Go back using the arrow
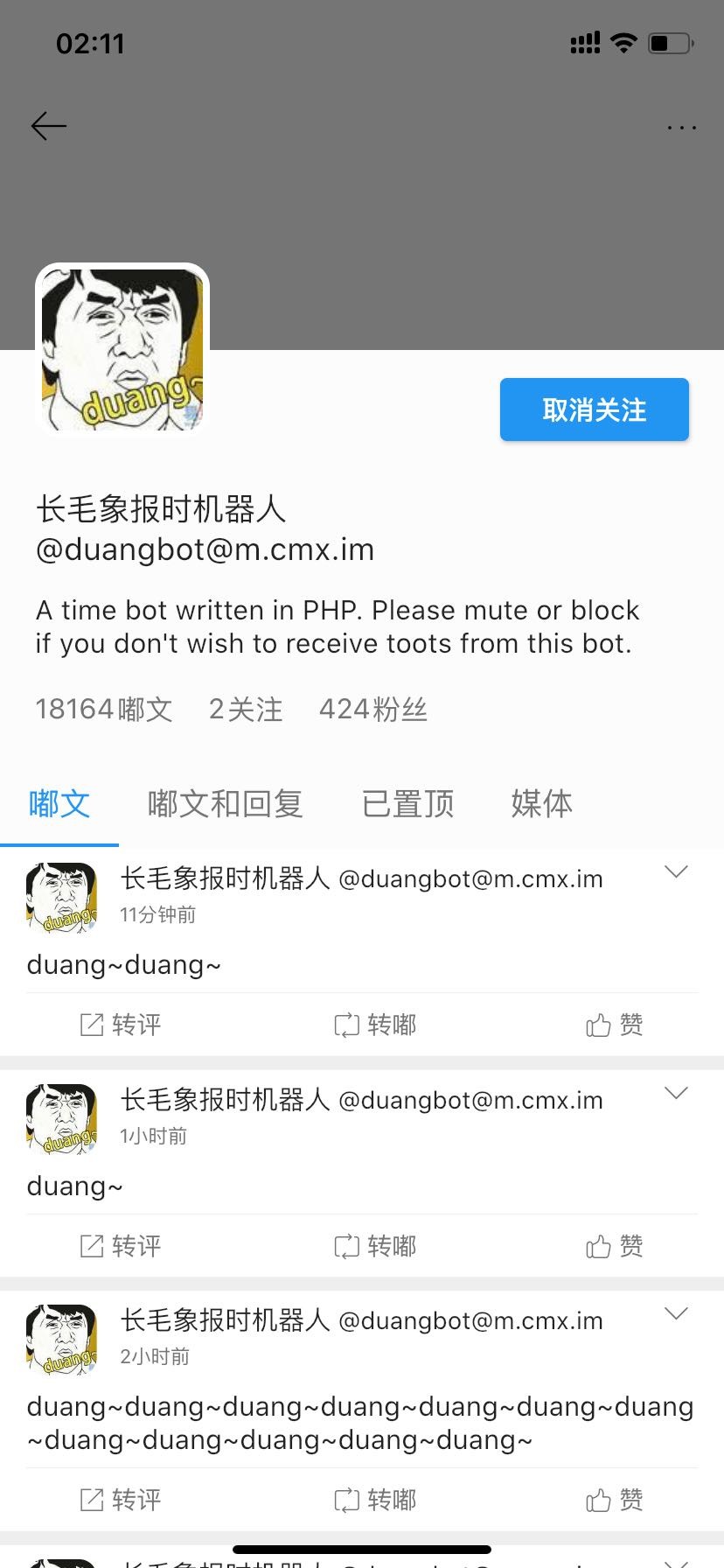 (x=49, y=126)
